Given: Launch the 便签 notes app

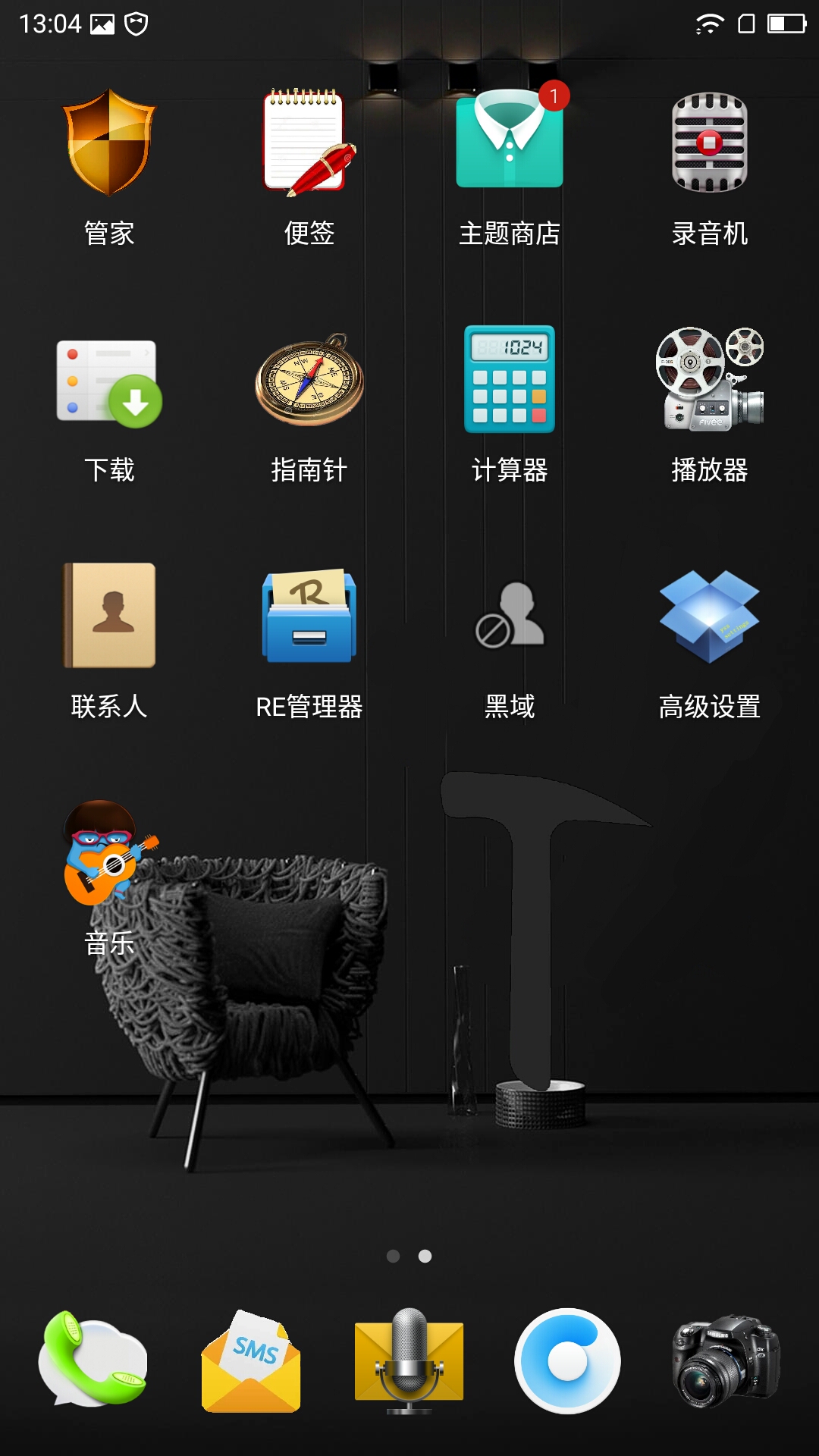Looking at the screenshot, I should click(309, 144).
